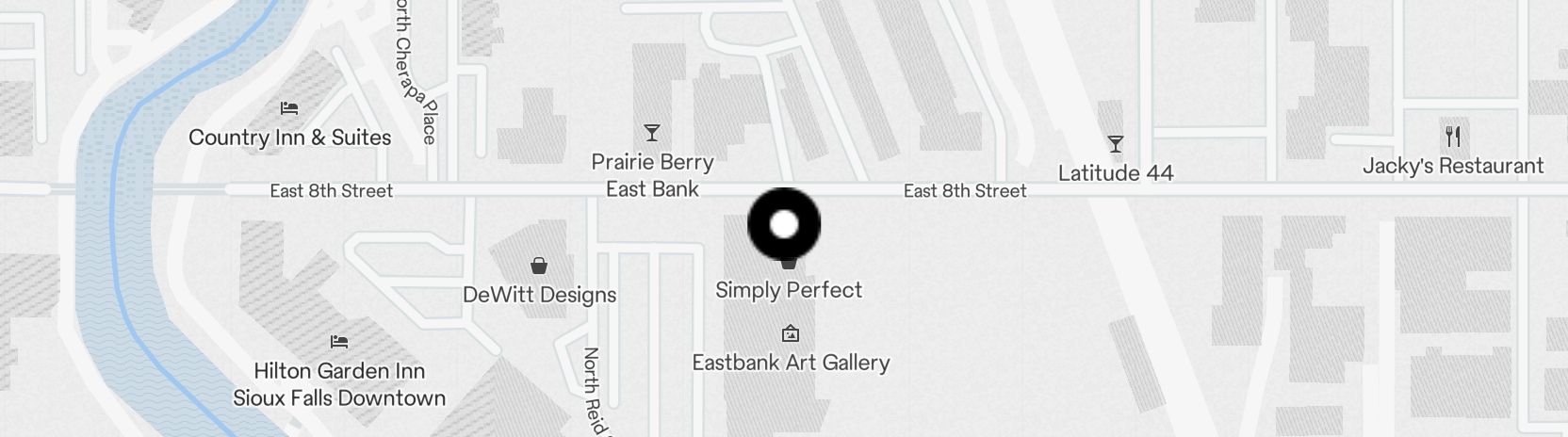The width and height of the screenshot is (1568, 437).
Task: Open the DeWitt Designs shop marker
Action: (x=539, y=267)
